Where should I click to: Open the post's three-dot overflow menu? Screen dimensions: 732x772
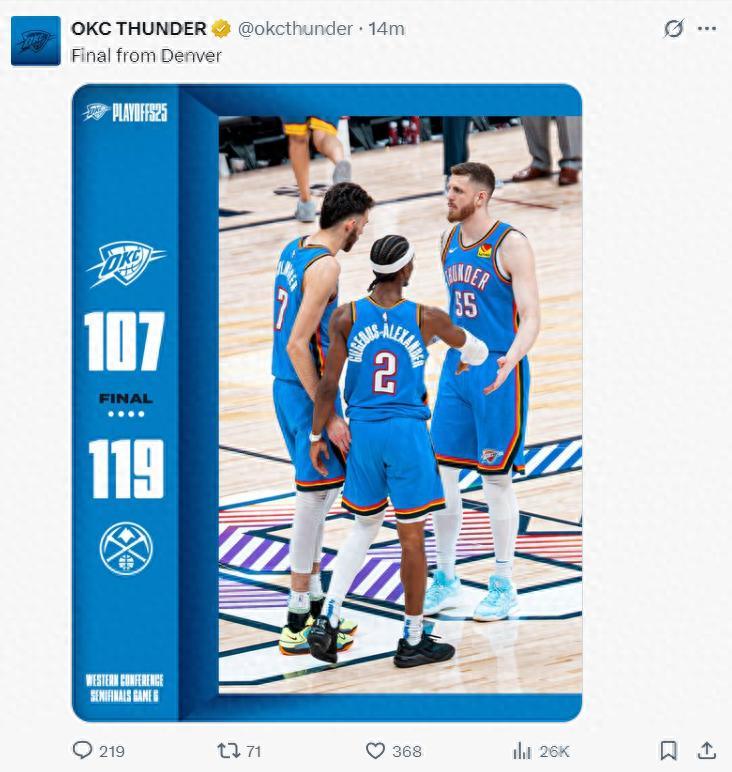(707, 29)
